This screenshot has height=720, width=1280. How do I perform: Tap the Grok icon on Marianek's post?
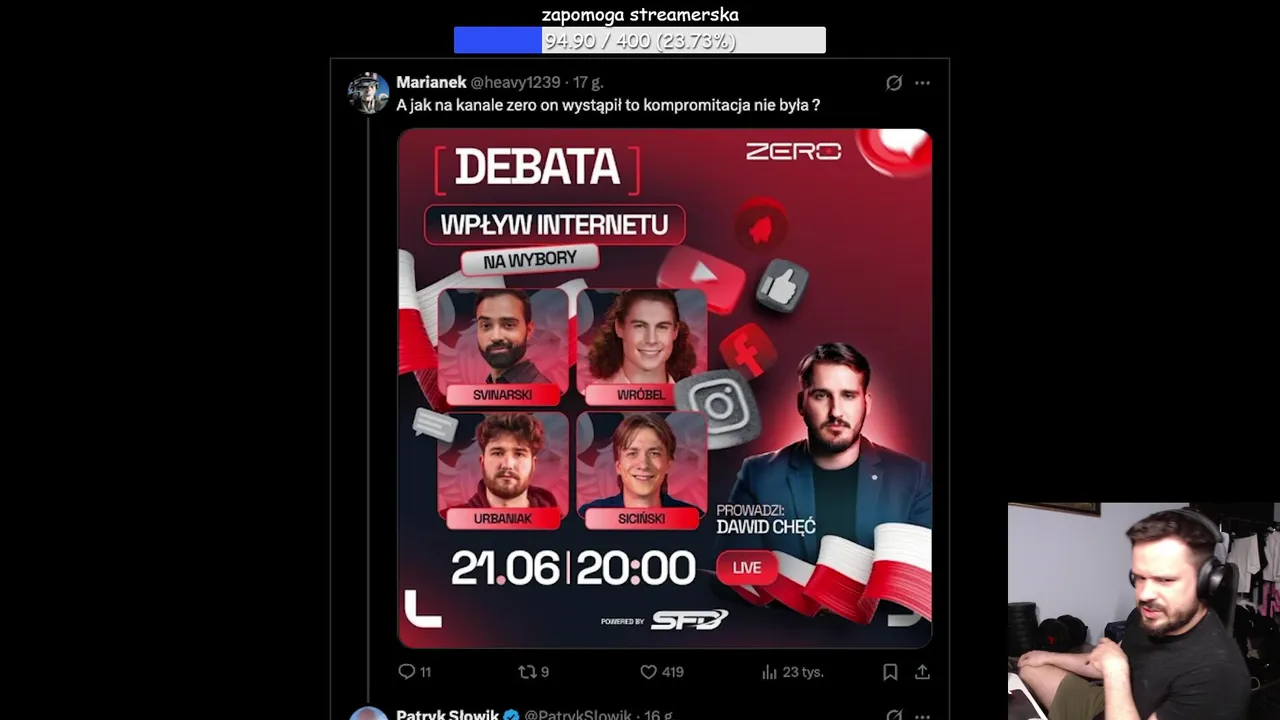point(894,83)
